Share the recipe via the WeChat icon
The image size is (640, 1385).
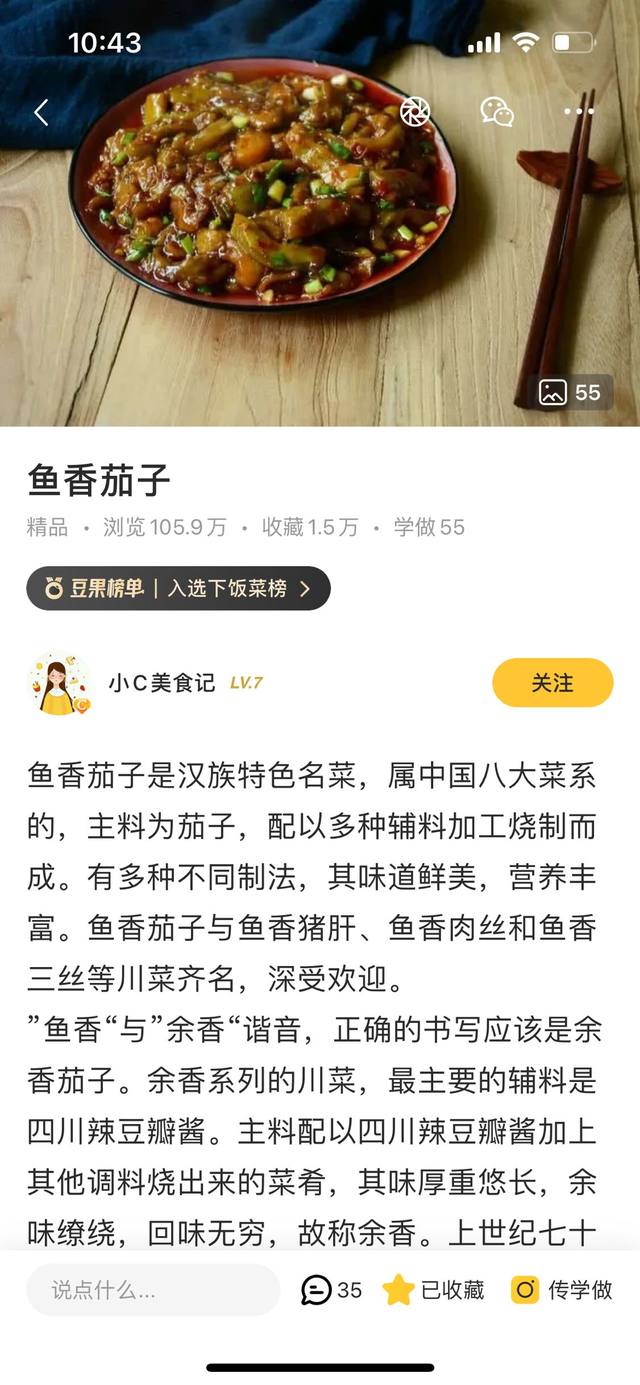[x=497, y=112]
